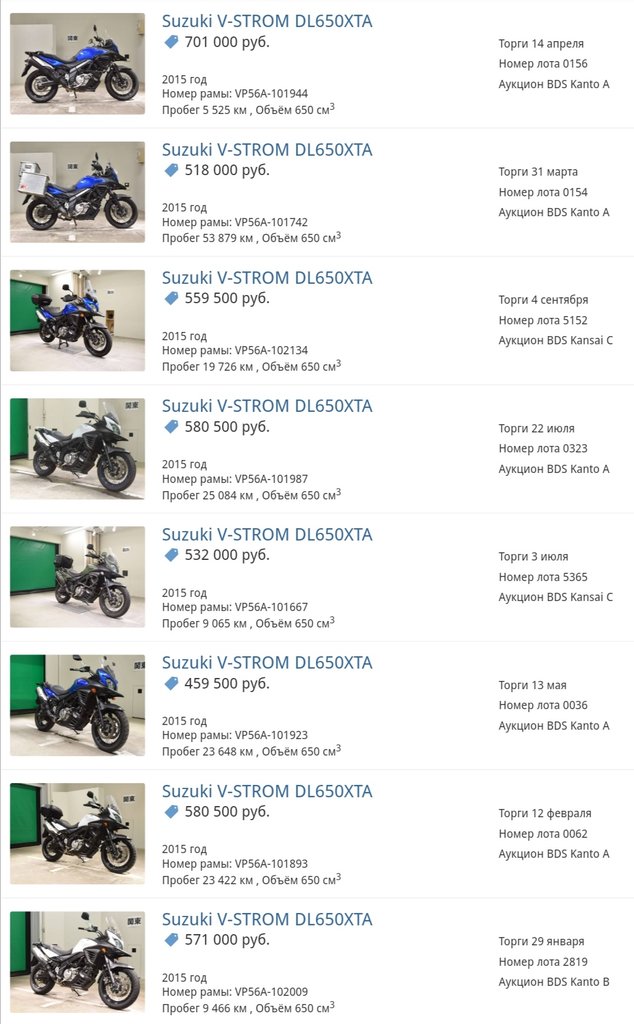Tap the photo of the 459 500 руб. bike

[77, 705]
